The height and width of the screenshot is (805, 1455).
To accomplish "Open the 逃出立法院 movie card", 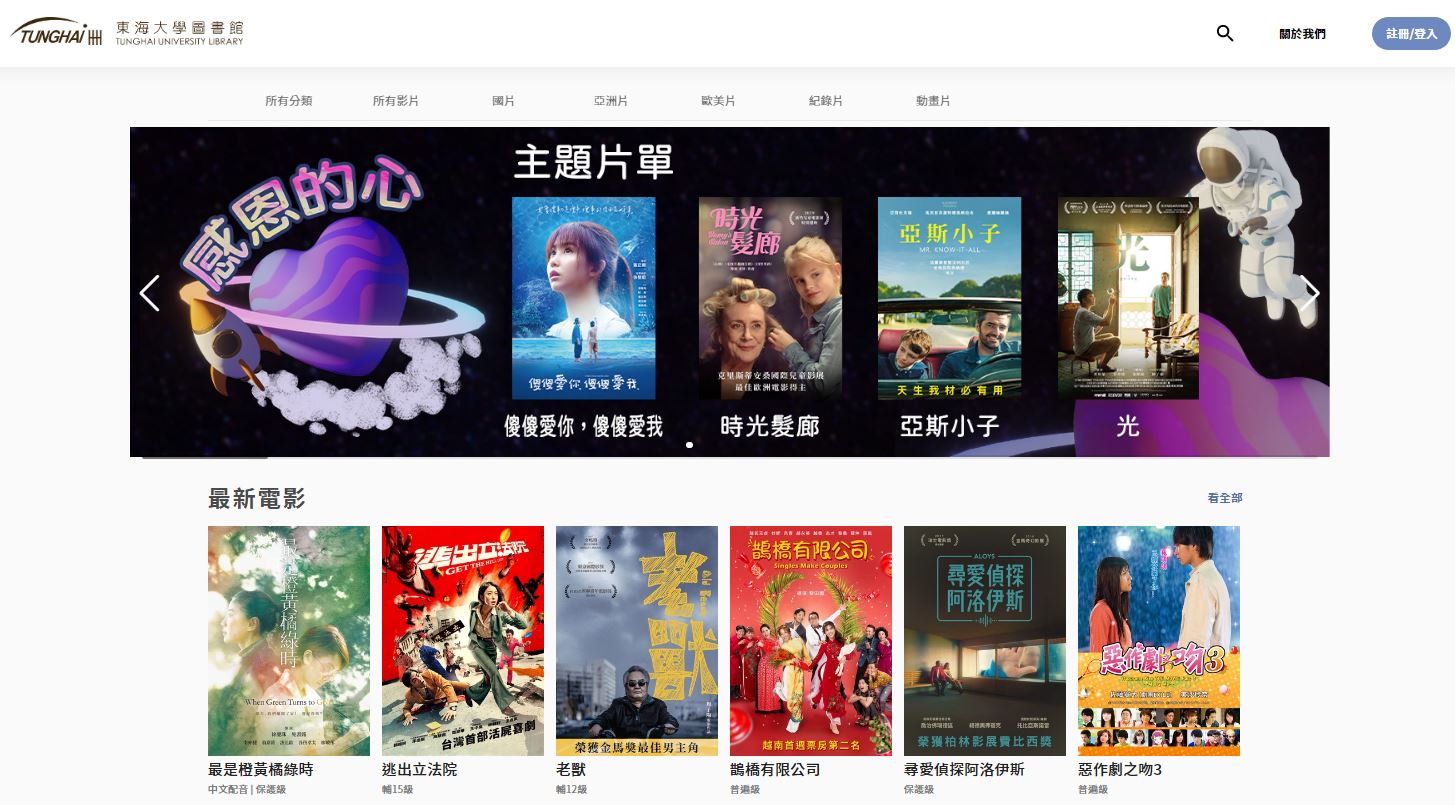I will [463, 641].
